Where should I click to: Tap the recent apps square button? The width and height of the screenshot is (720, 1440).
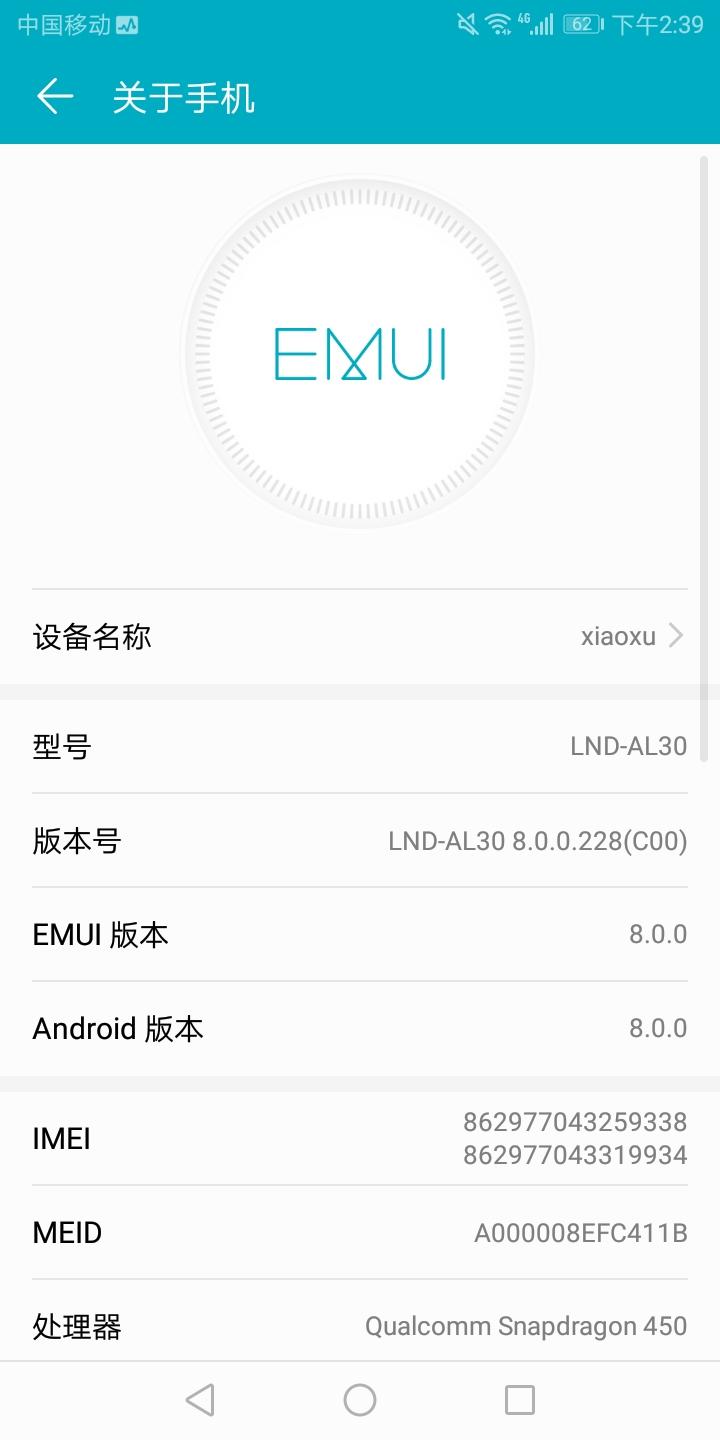tap(521, 1399)
